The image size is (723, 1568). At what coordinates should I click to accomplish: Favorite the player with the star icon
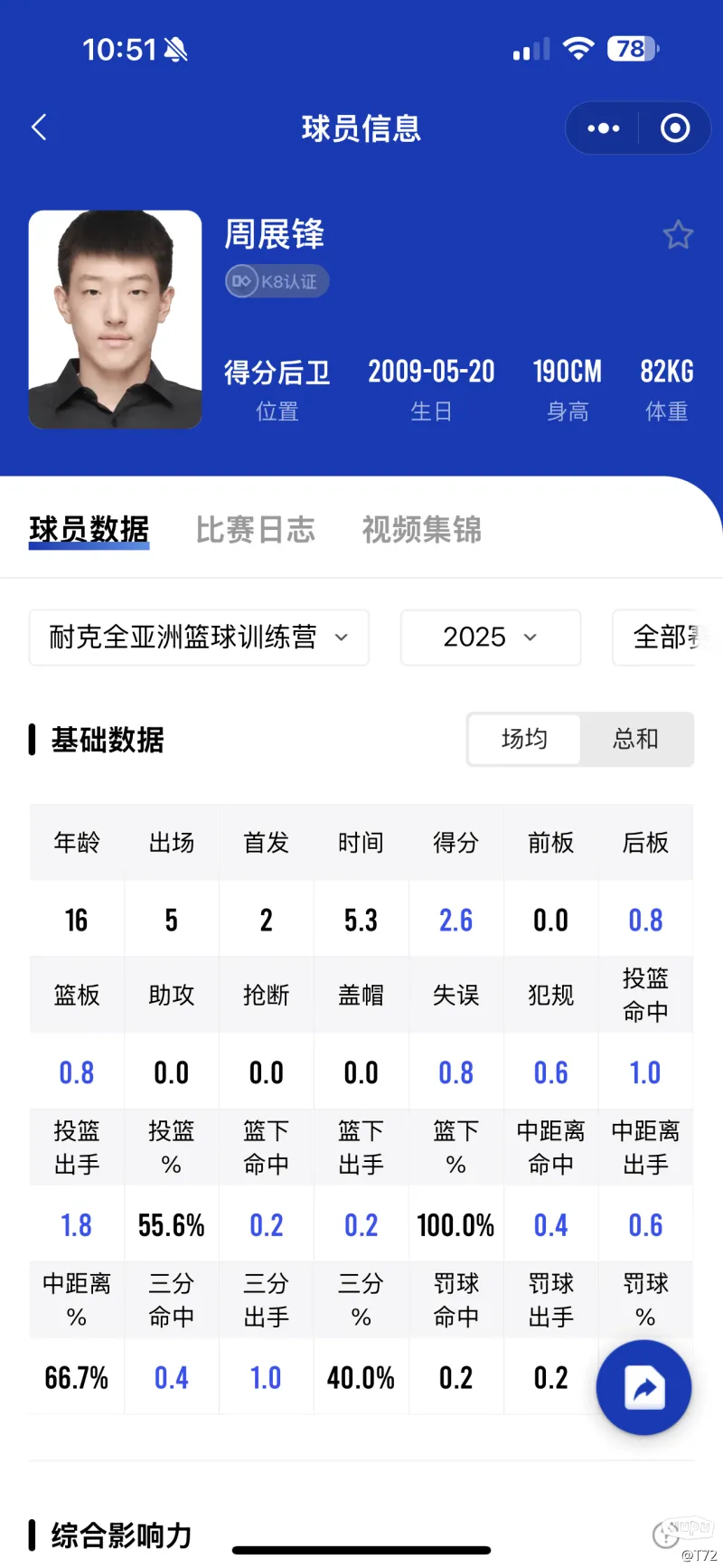coord(678,235)
